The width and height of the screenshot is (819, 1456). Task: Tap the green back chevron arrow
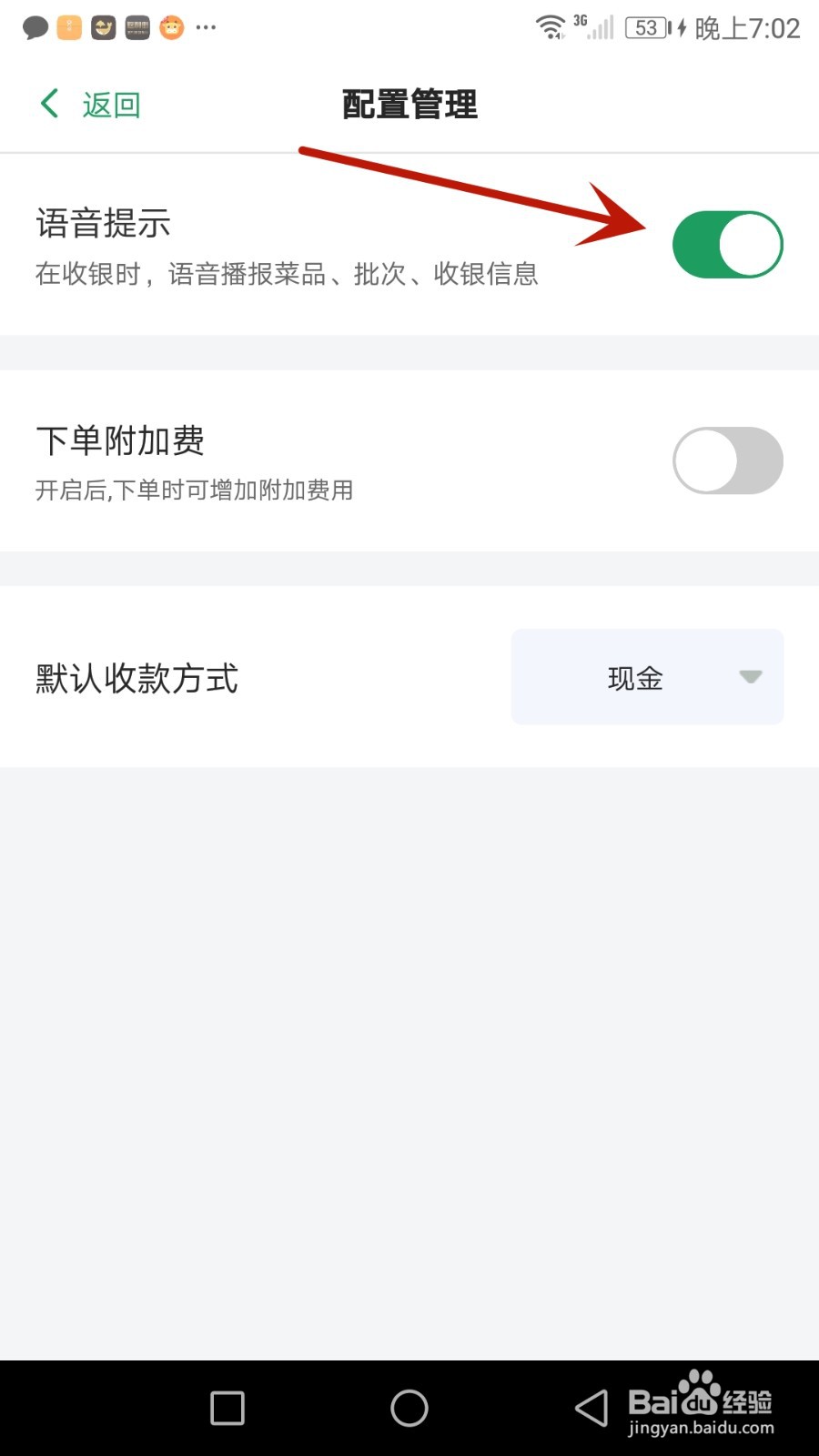point(48,103)
